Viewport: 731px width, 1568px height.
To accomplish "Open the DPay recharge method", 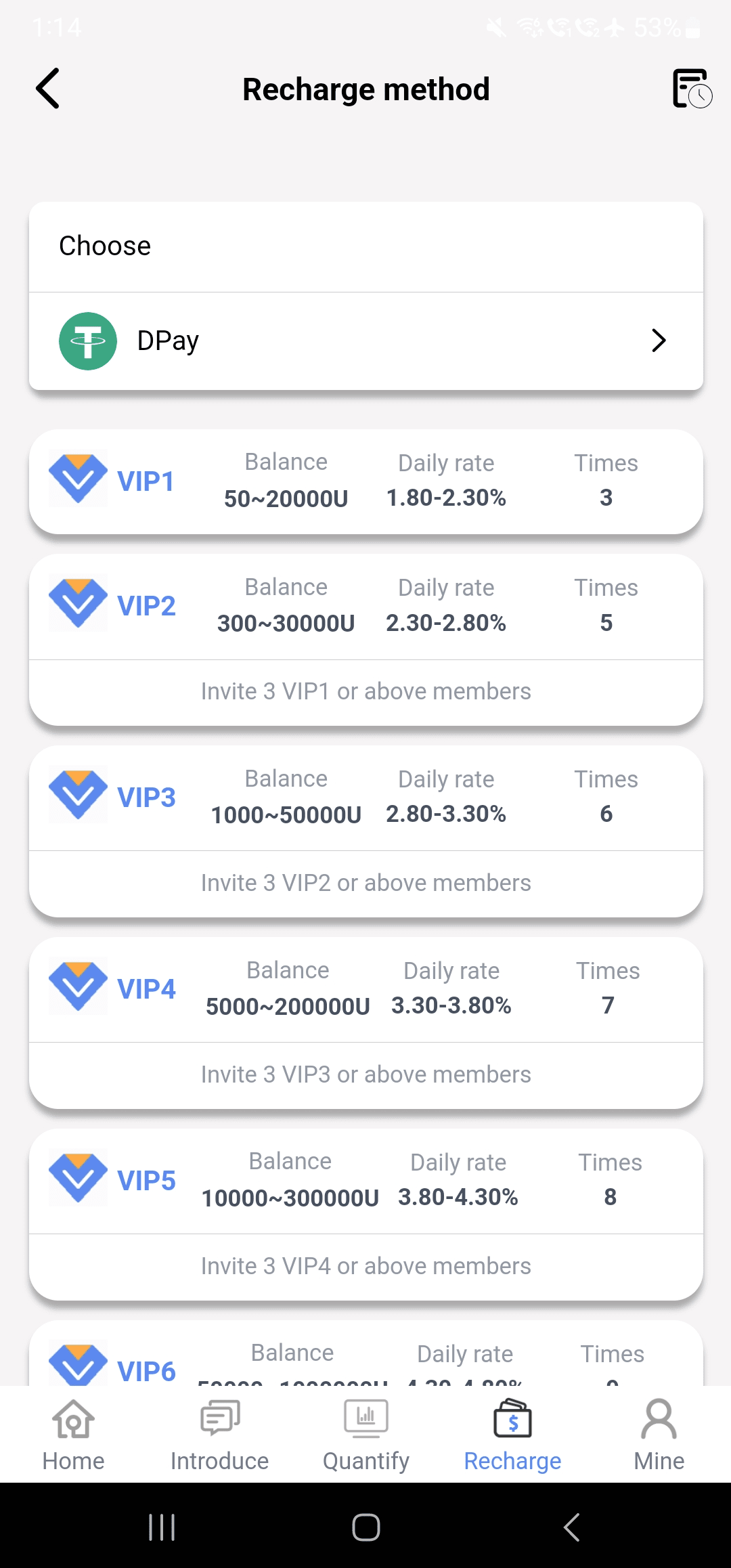I will 365,341.
